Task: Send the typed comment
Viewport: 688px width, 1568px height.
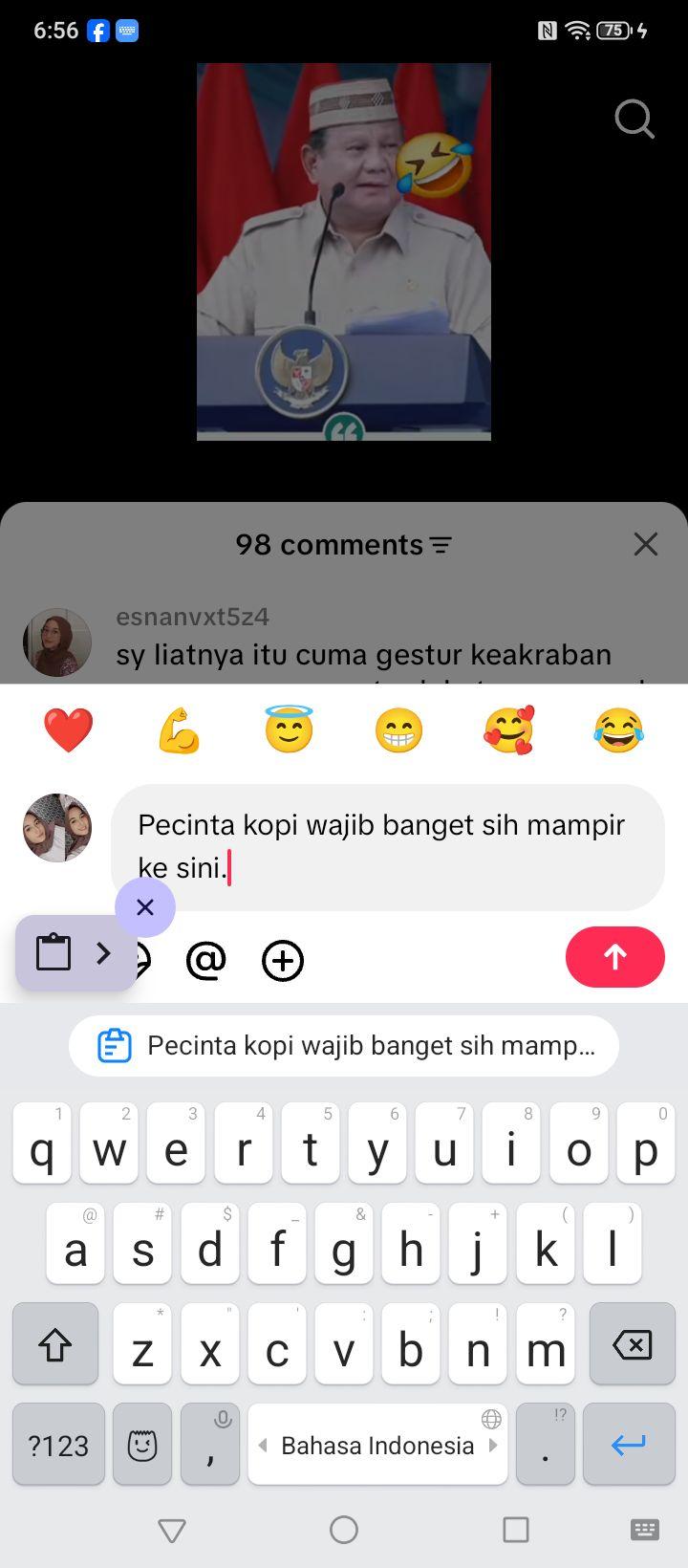Action: click(x=614, y=956)
